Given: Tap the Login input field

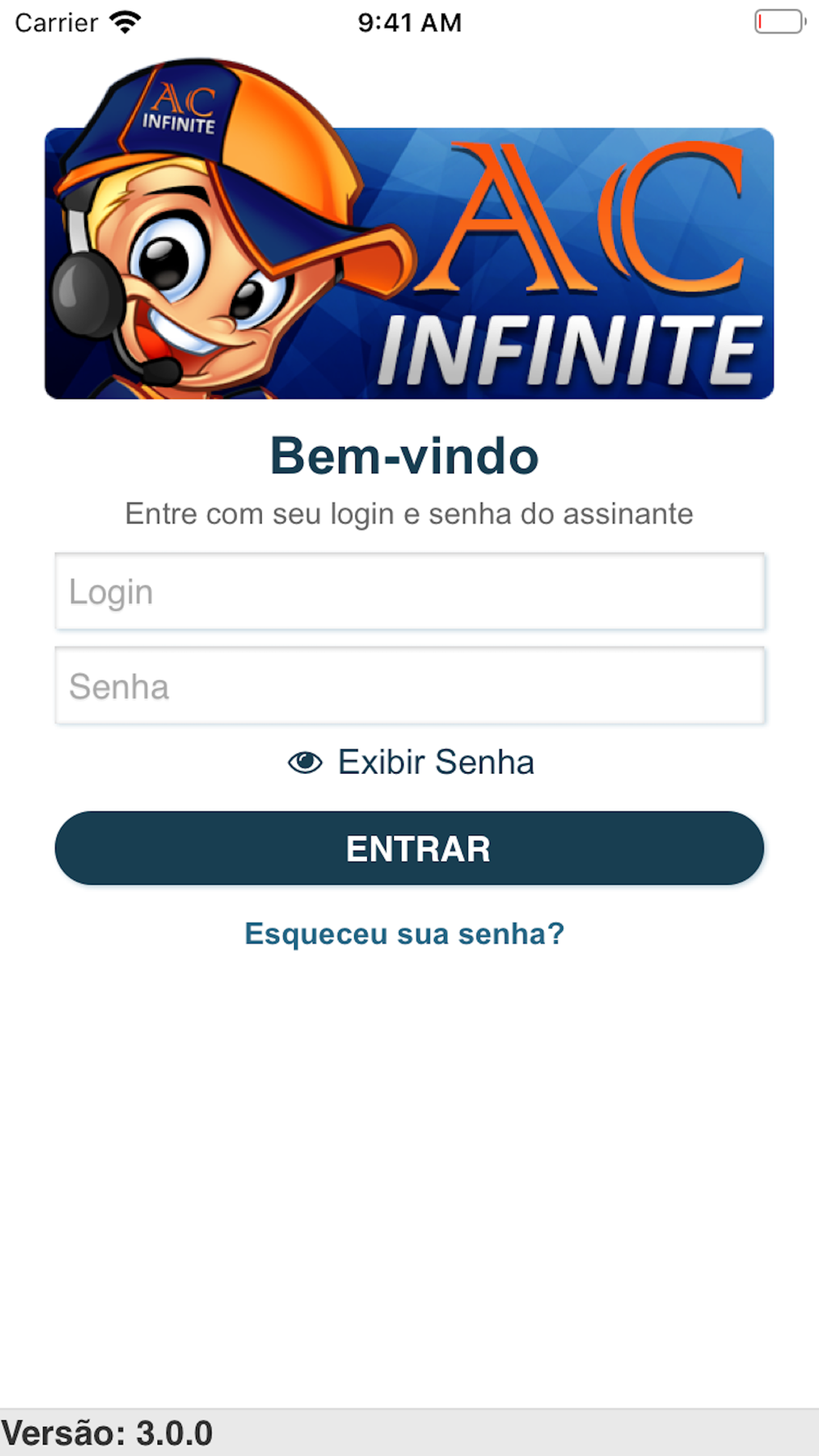Looking at the screenshot, I should point(409,591).
